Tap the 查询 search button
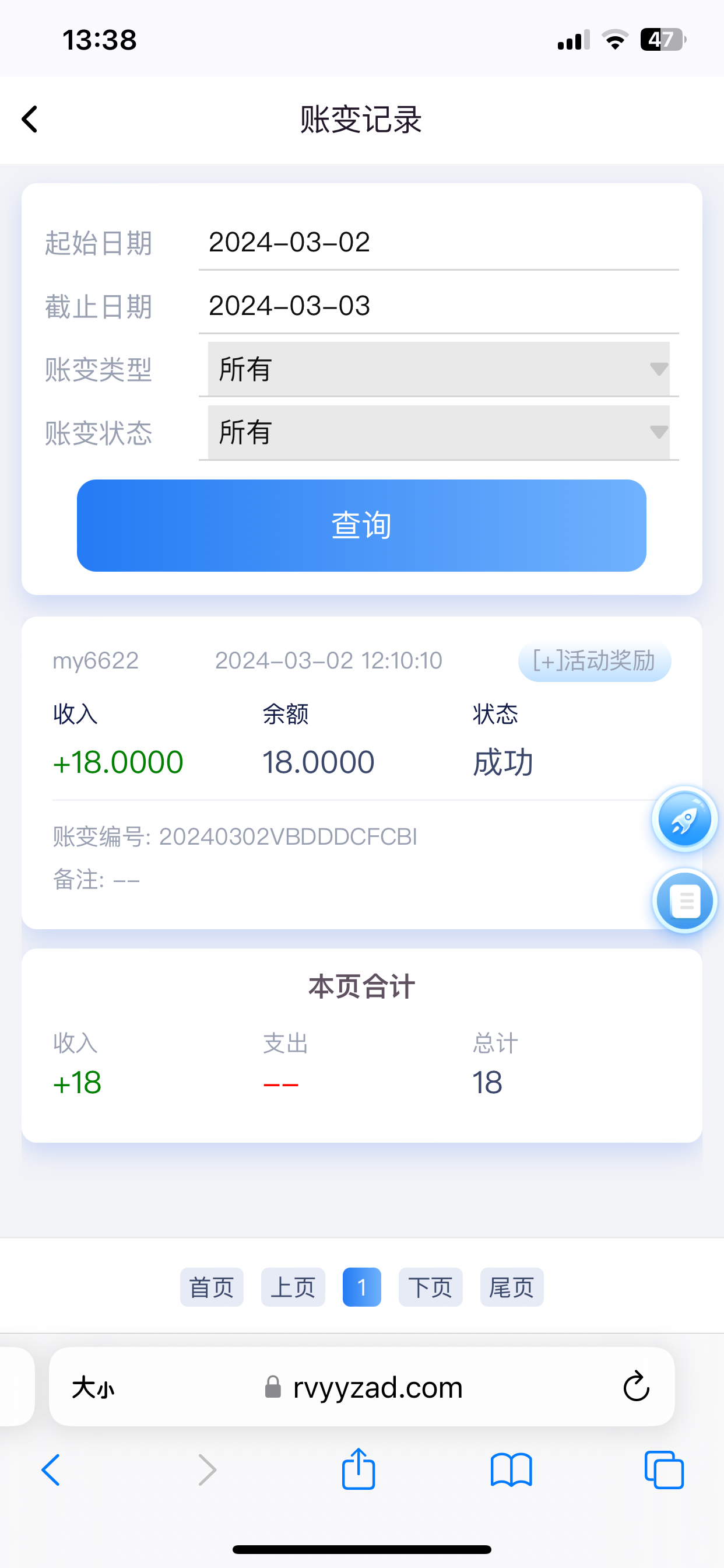 361,526
